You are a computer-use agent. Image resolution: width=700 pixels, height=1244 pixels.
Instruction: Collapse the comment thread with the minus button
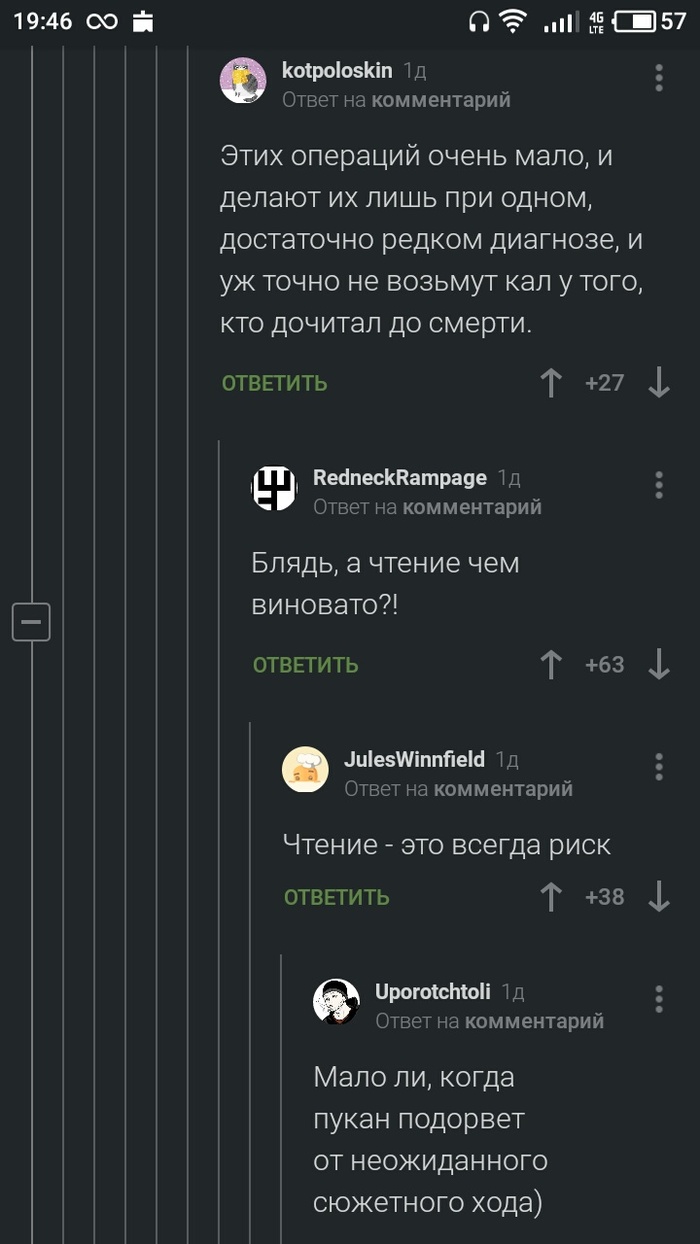31,622
